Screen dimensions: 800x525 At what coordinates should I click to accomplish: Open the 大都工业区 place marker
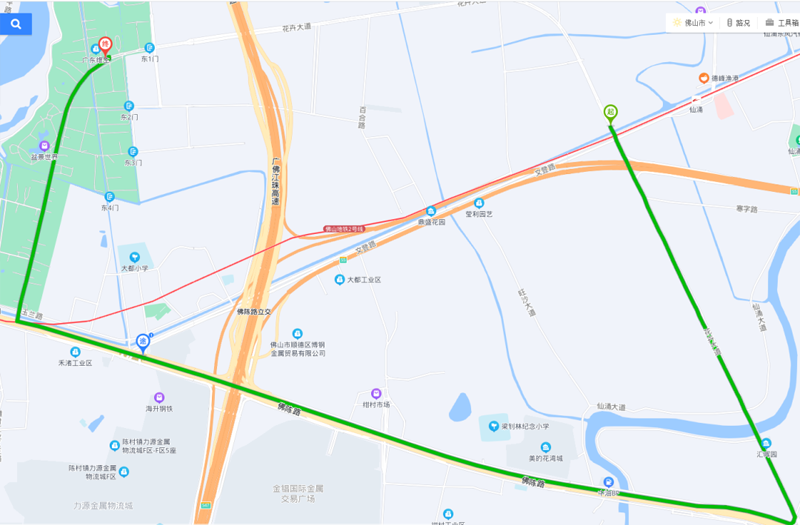pos(340,279)
